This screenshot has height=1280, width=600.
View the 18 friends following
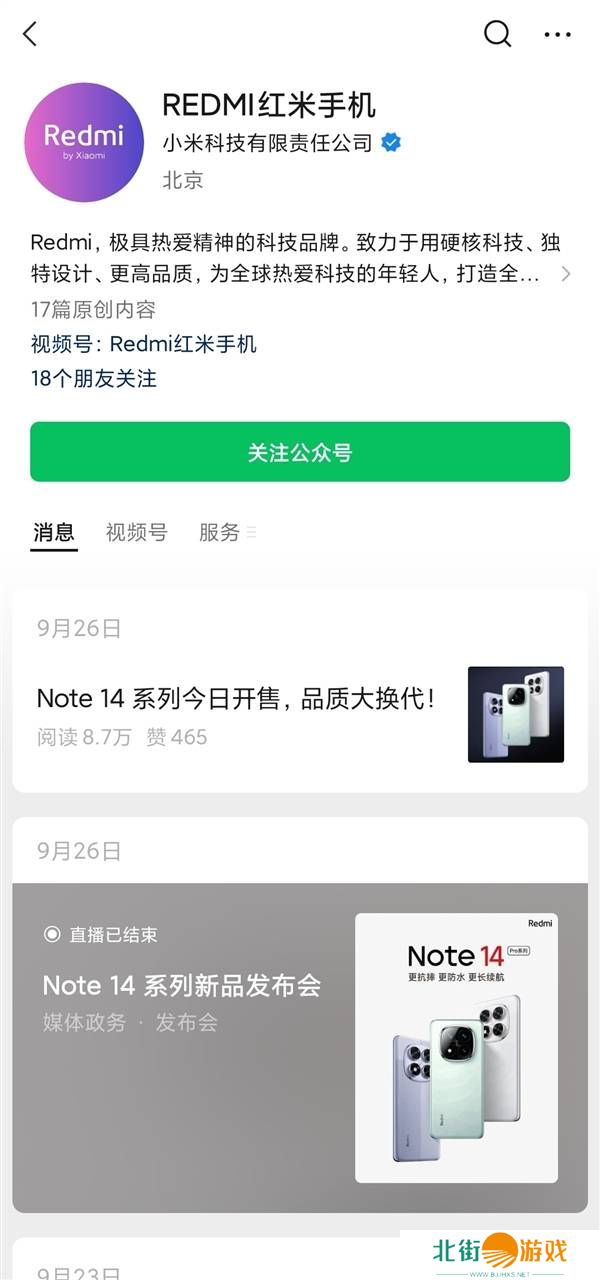tap(94, 378)
